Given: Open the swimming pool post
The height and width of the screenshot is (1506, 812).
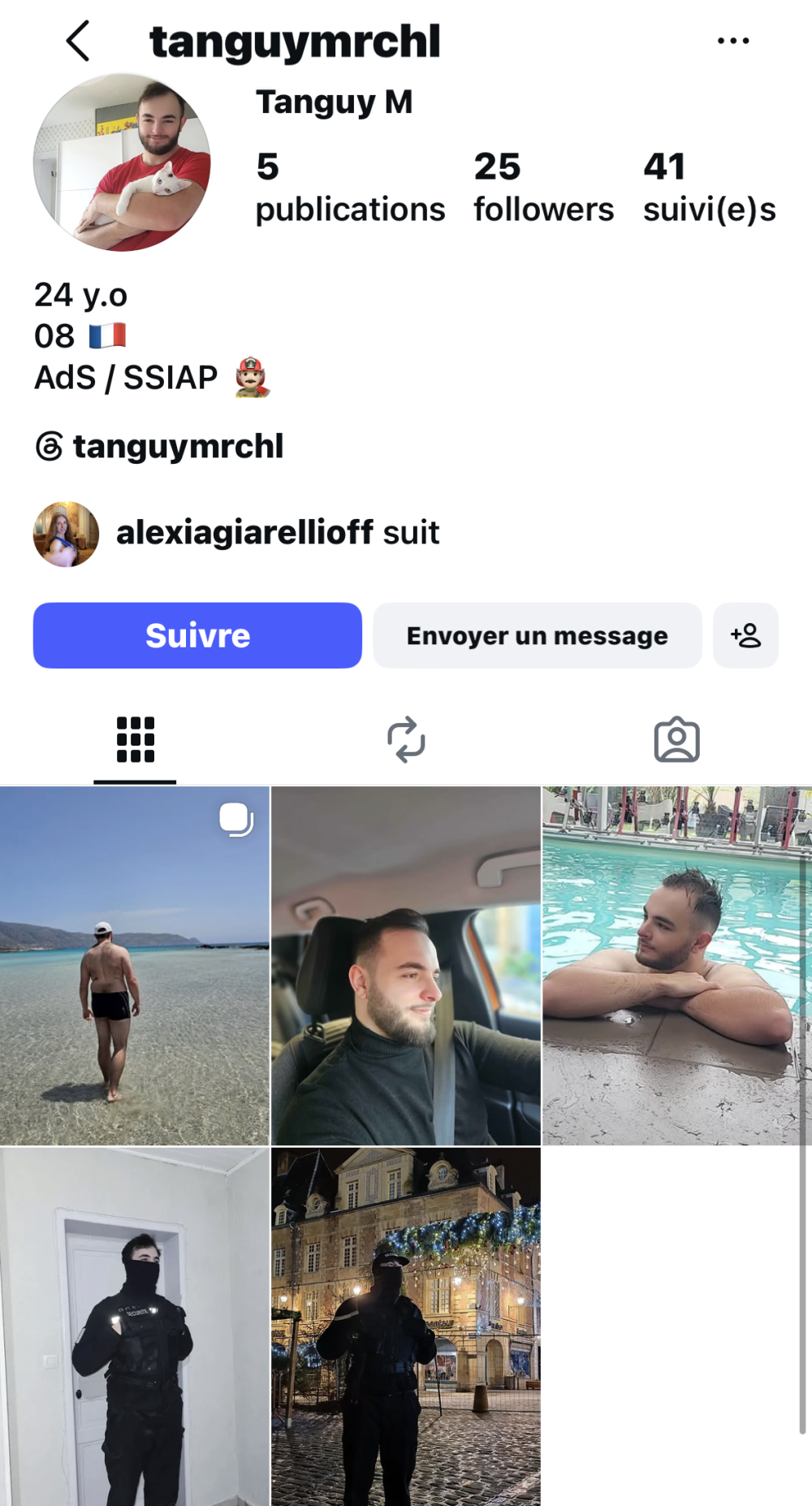Looking at the screenshot, I should [677, 966].
